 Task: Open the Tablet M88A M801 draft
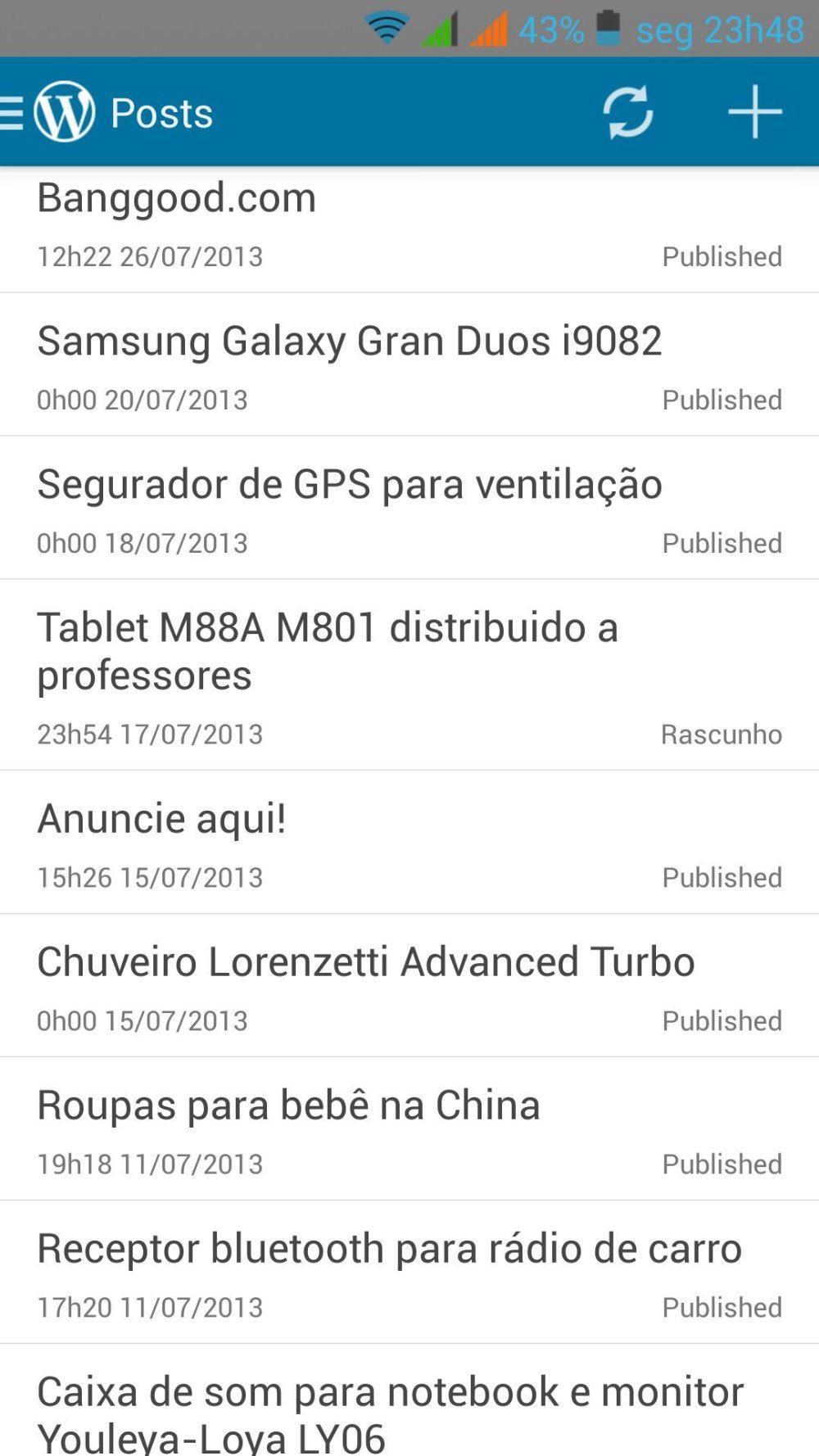[x=409, y=675]
